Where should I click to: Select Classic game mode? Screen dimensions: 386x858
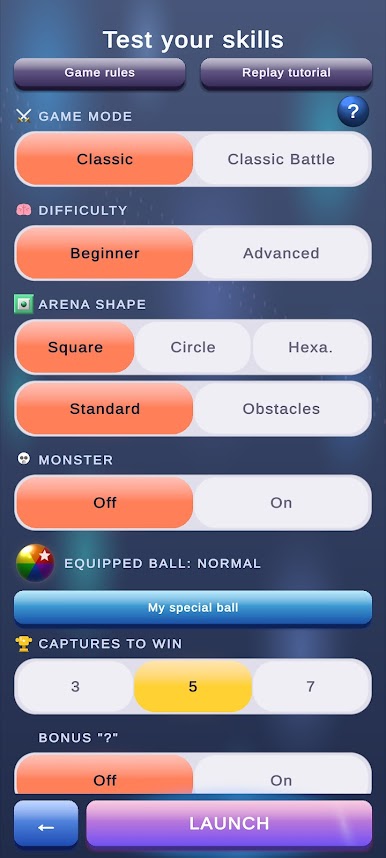tap(105, 159)
